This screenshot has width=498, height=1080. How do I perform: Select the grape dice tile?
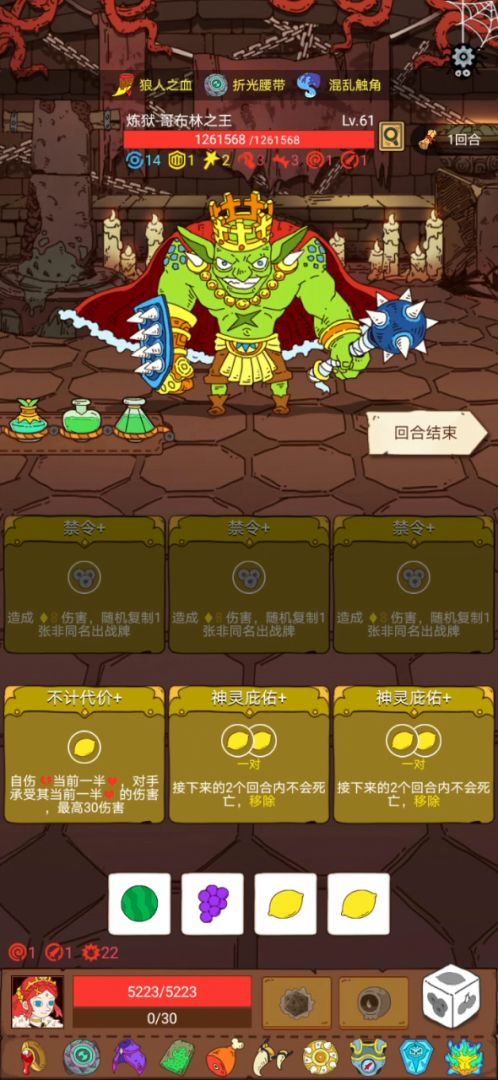(212, 904)
